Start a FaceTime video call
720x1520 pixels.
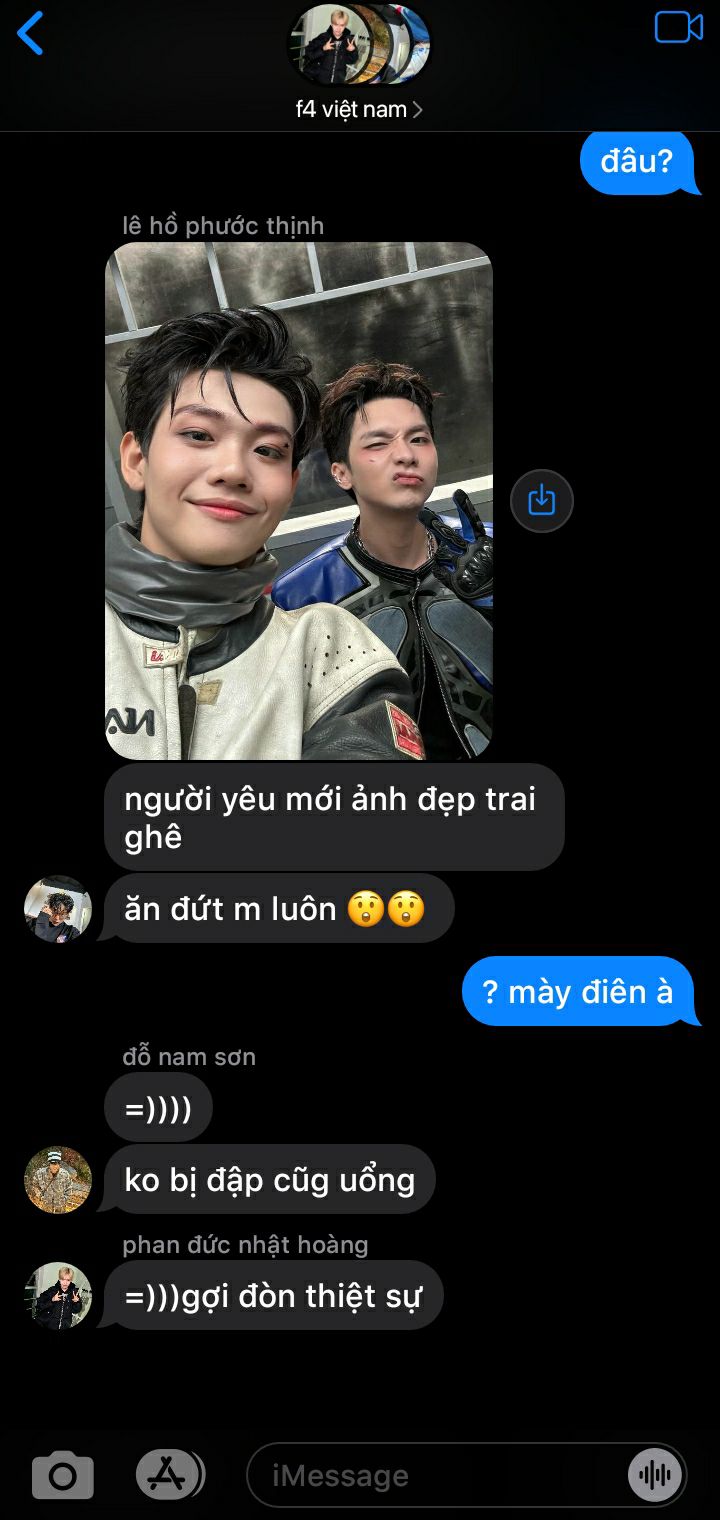click(678, 28)
